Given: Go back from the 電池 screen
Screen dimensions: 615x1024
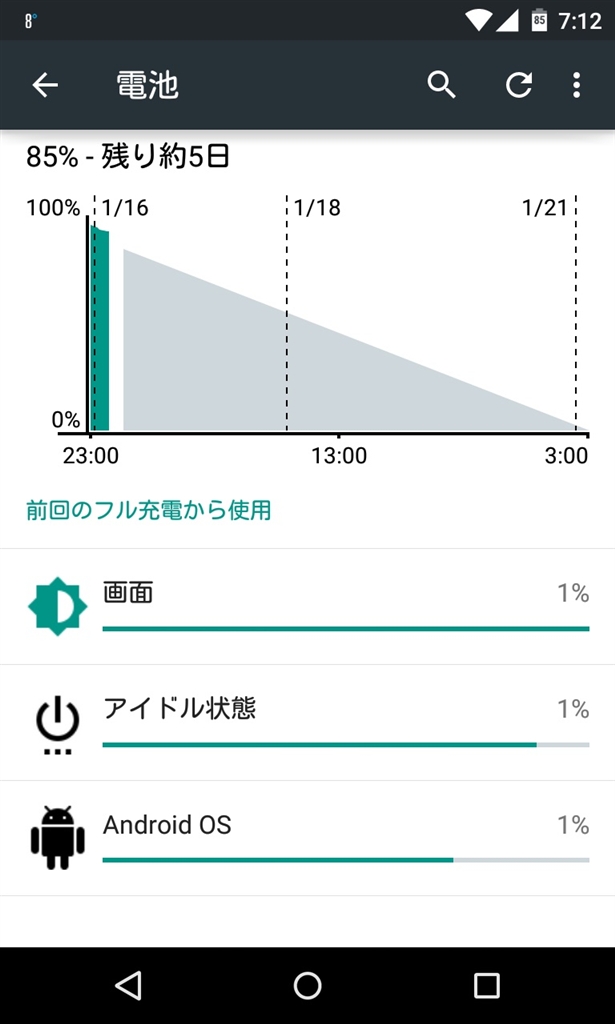Looking at the screenshot, I should (x=45, y=86).
